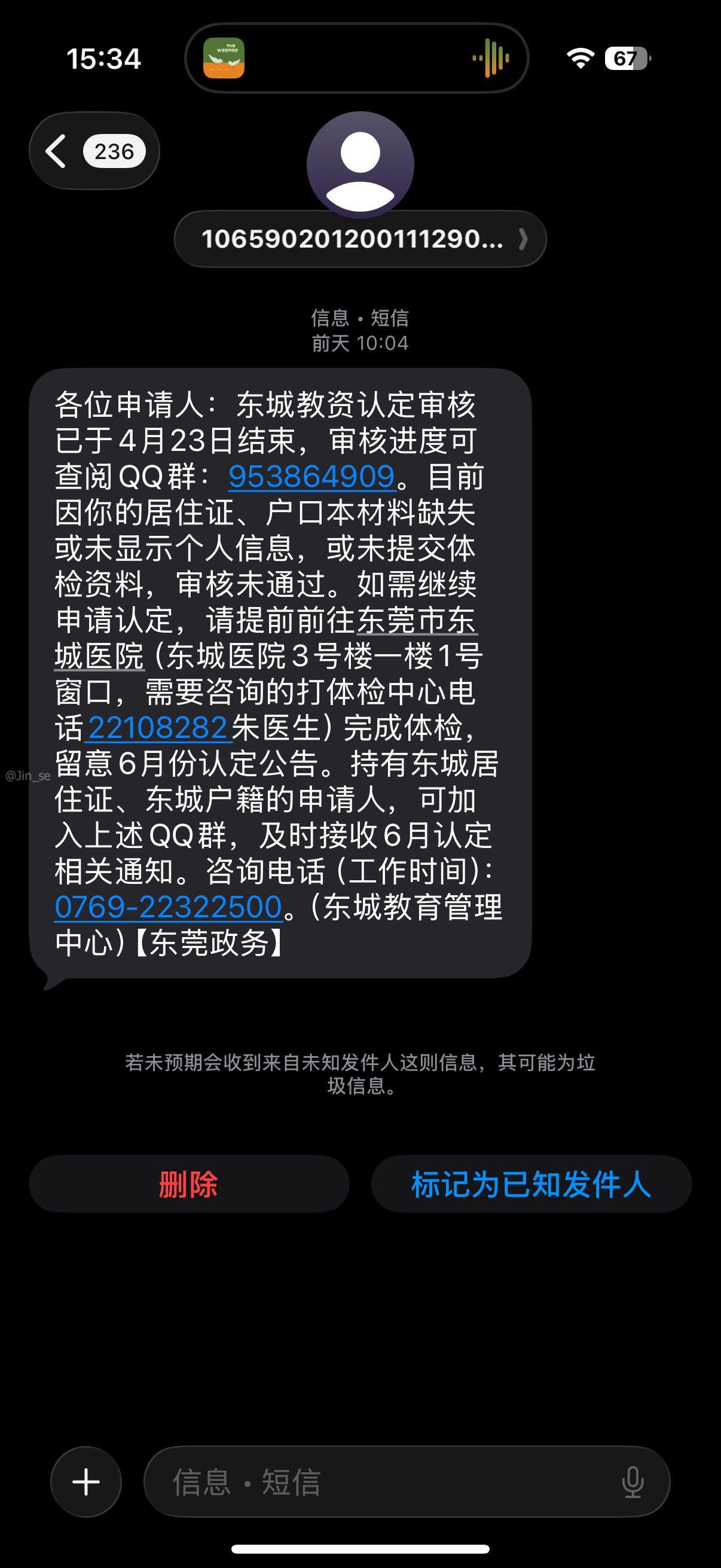Viewport: 721px width, 1568px height.
Task: Go back to the message list
Action: point(94,151)
